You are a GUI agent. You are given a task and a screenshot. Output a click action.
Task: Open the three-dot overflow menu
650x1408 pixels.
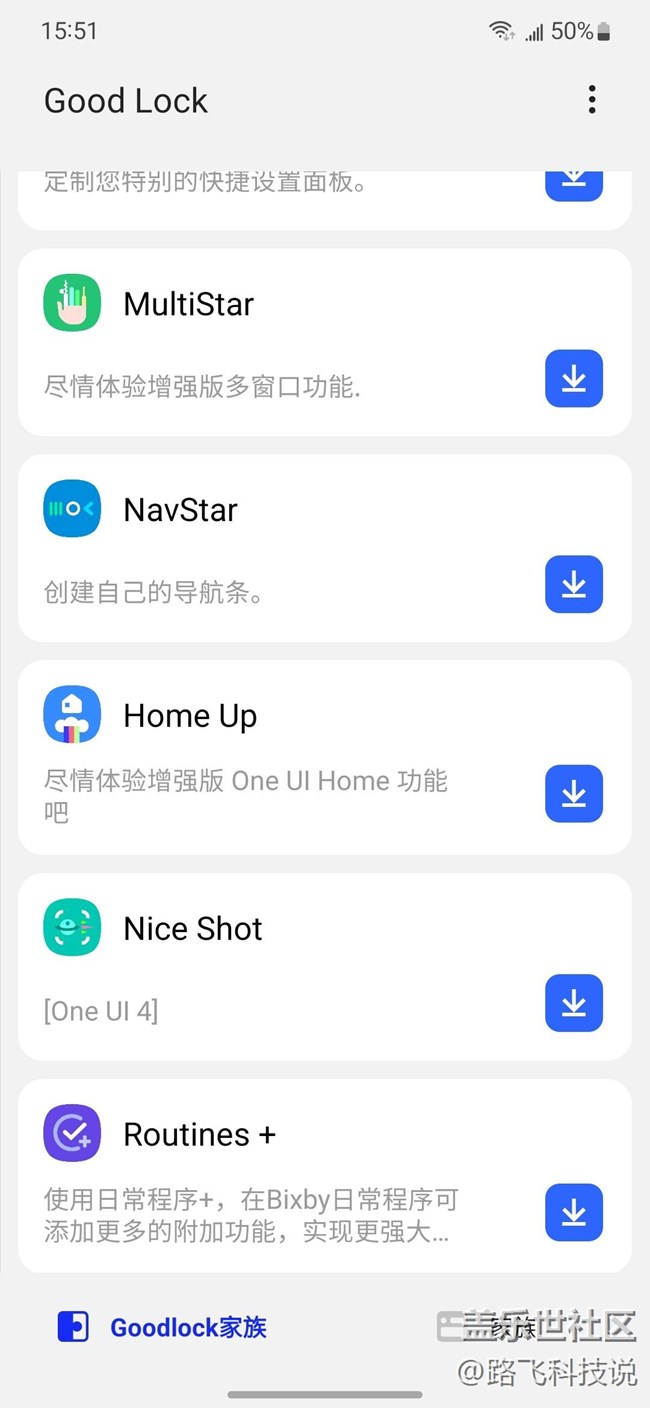[592, 100]
